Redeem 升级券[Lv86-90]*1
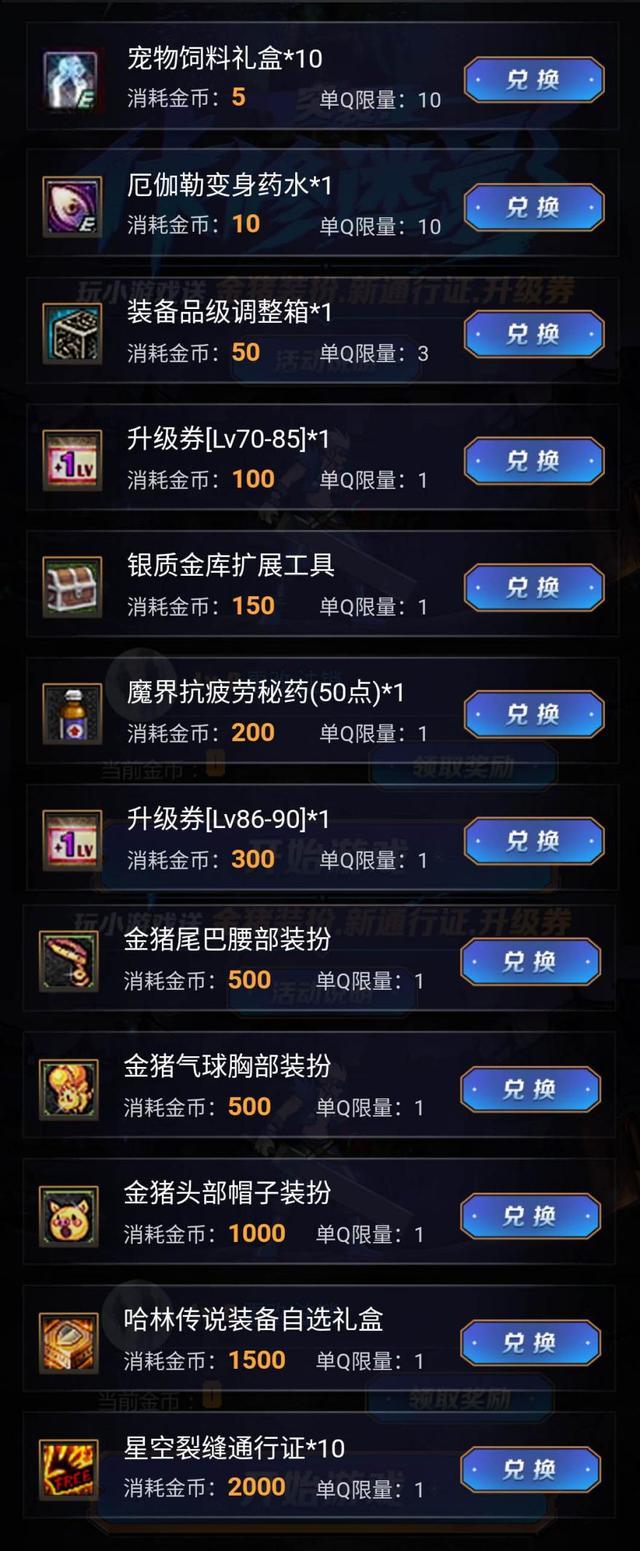This screenshot has width=640, height=1551. [x=534, y=841]
